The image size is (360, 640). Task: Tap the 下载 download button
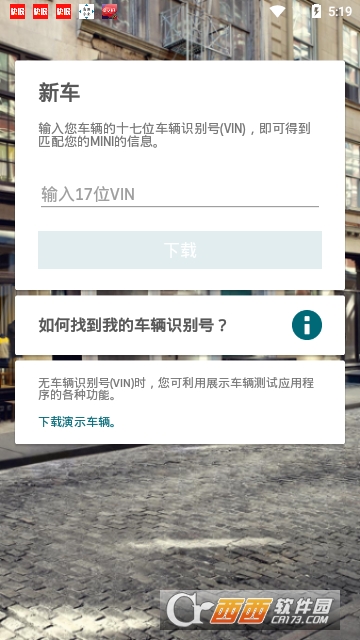coord(180,250)
